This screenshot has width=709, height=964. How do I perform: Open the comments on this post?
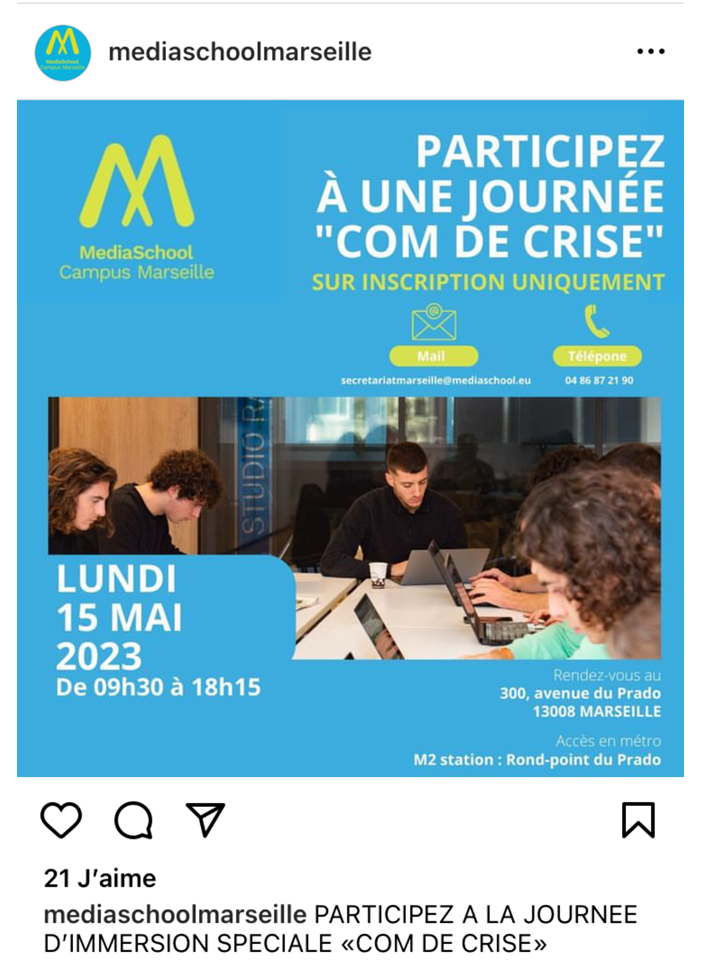pyautogui.click(x=133, y=820)
